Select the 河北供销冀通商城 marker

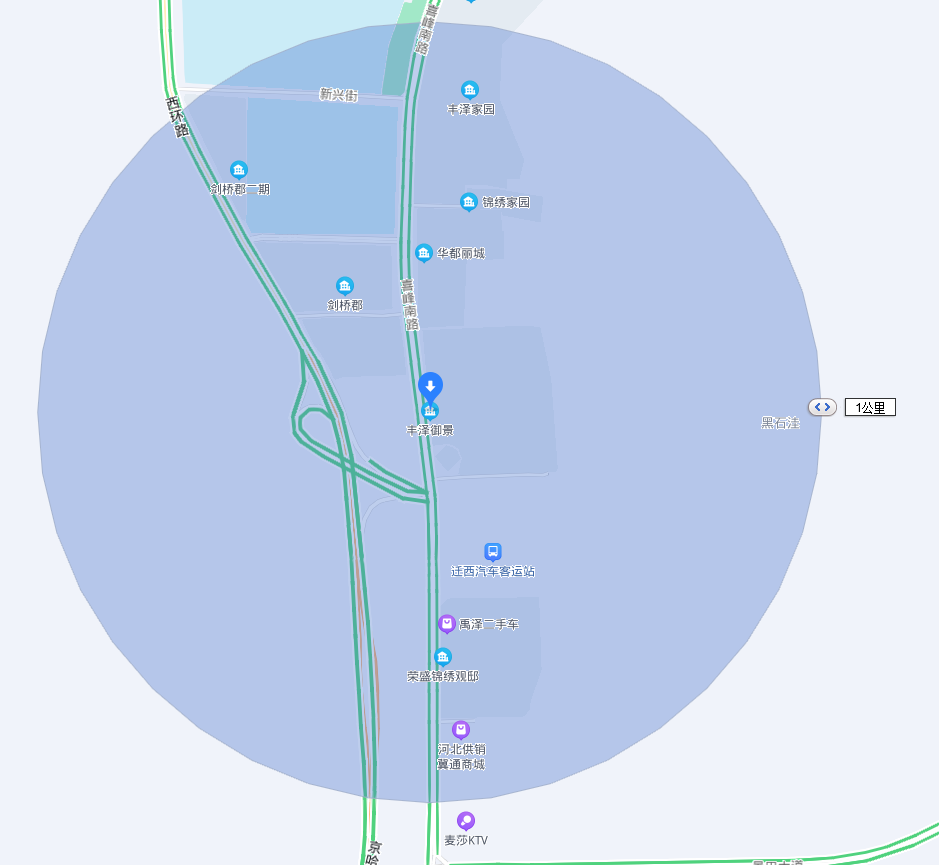tap(461, 730)
